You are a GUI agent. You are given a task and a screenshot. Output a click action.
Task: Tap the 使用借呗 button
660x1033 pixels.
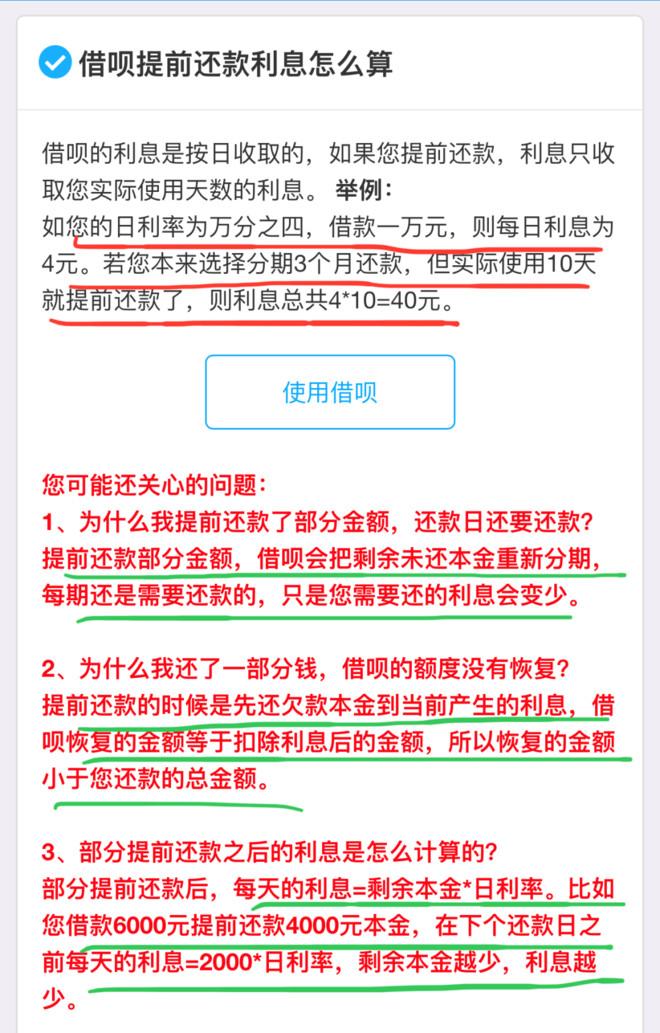pos(330,392)
